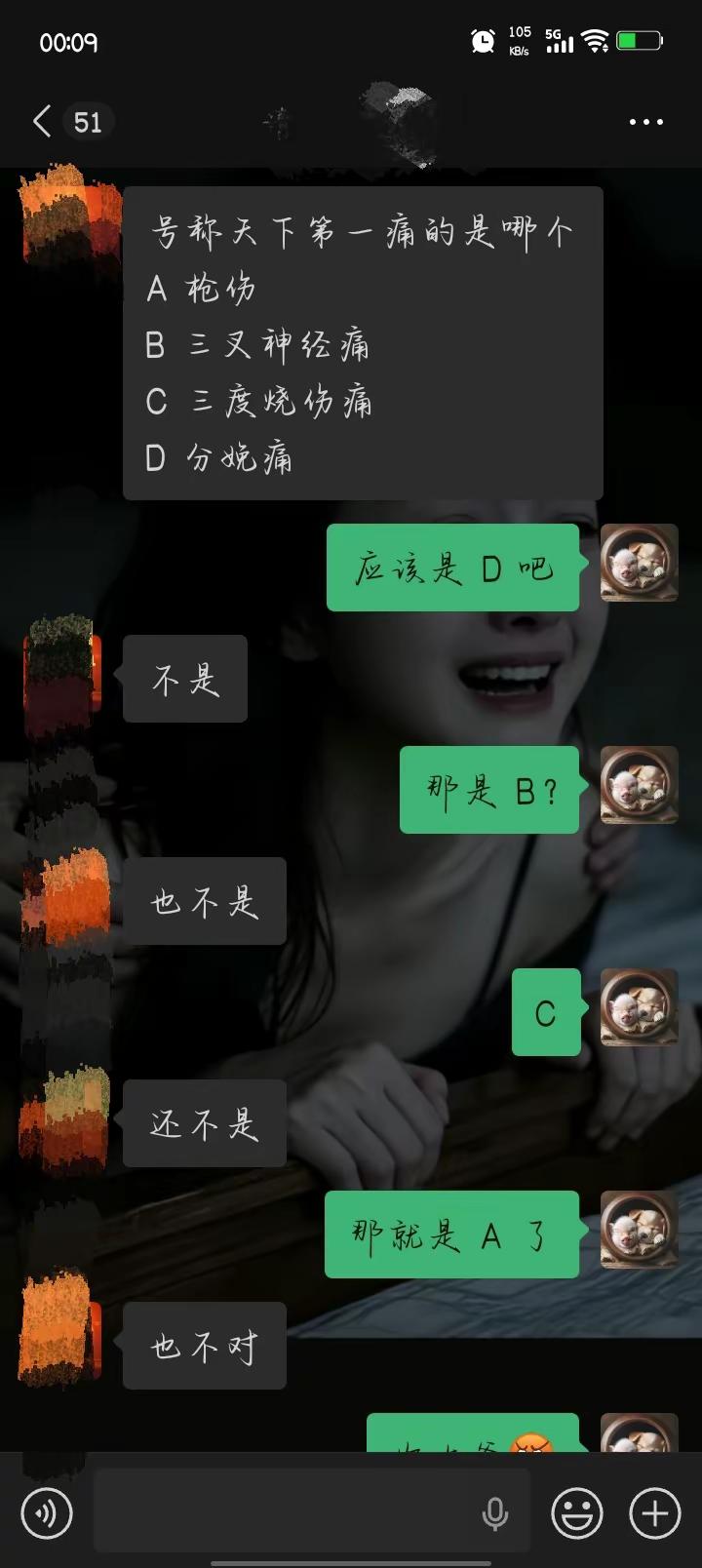This screenshot has height=1568, width=702.
Task: Switch to voice message mode icon on left
Action: [x=45, y=1512]
